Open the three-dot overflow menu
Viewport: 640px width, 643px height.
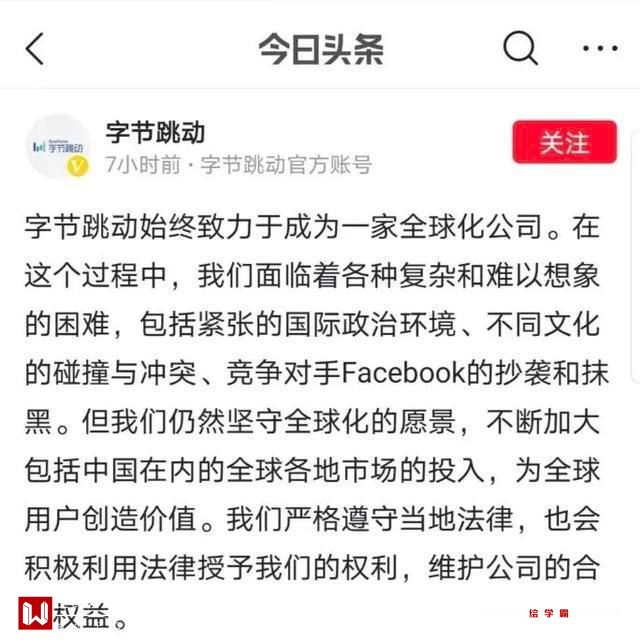pyautogui.click(x=600, y=47)
